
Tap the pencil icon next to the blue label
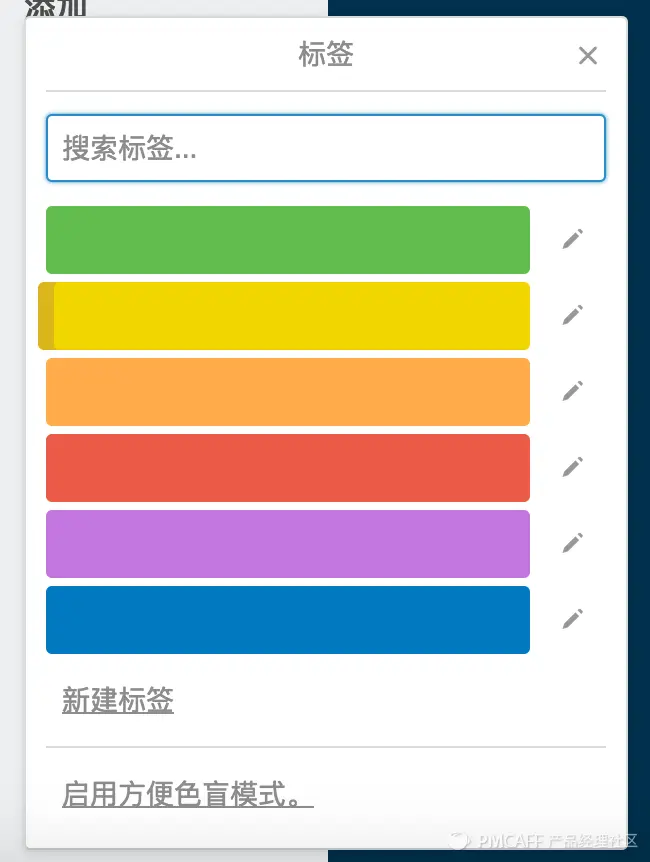(x=572, y=619)
